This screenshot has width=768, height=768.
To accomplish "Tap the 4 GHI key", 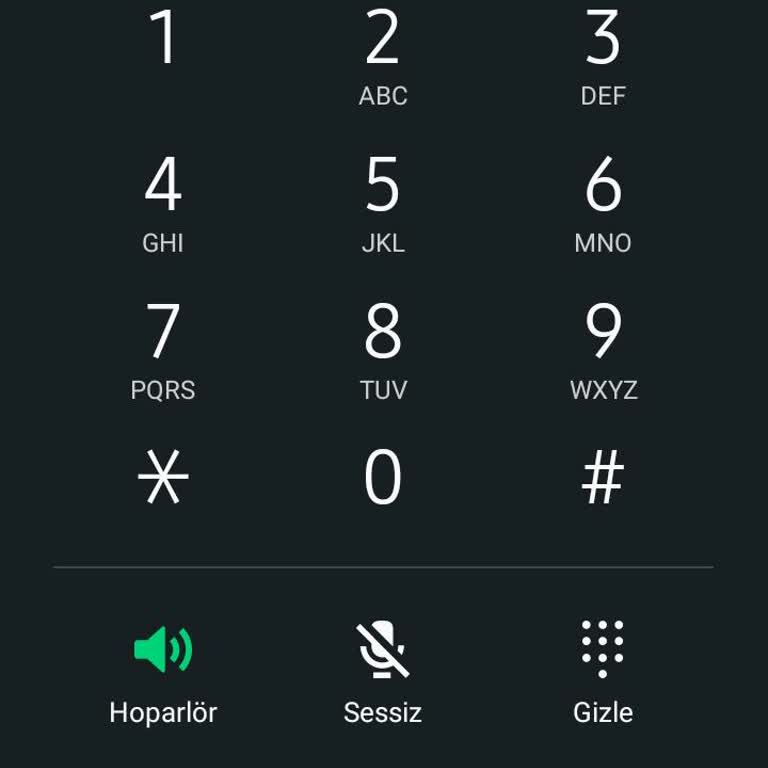I will click(x=163, y=202).
